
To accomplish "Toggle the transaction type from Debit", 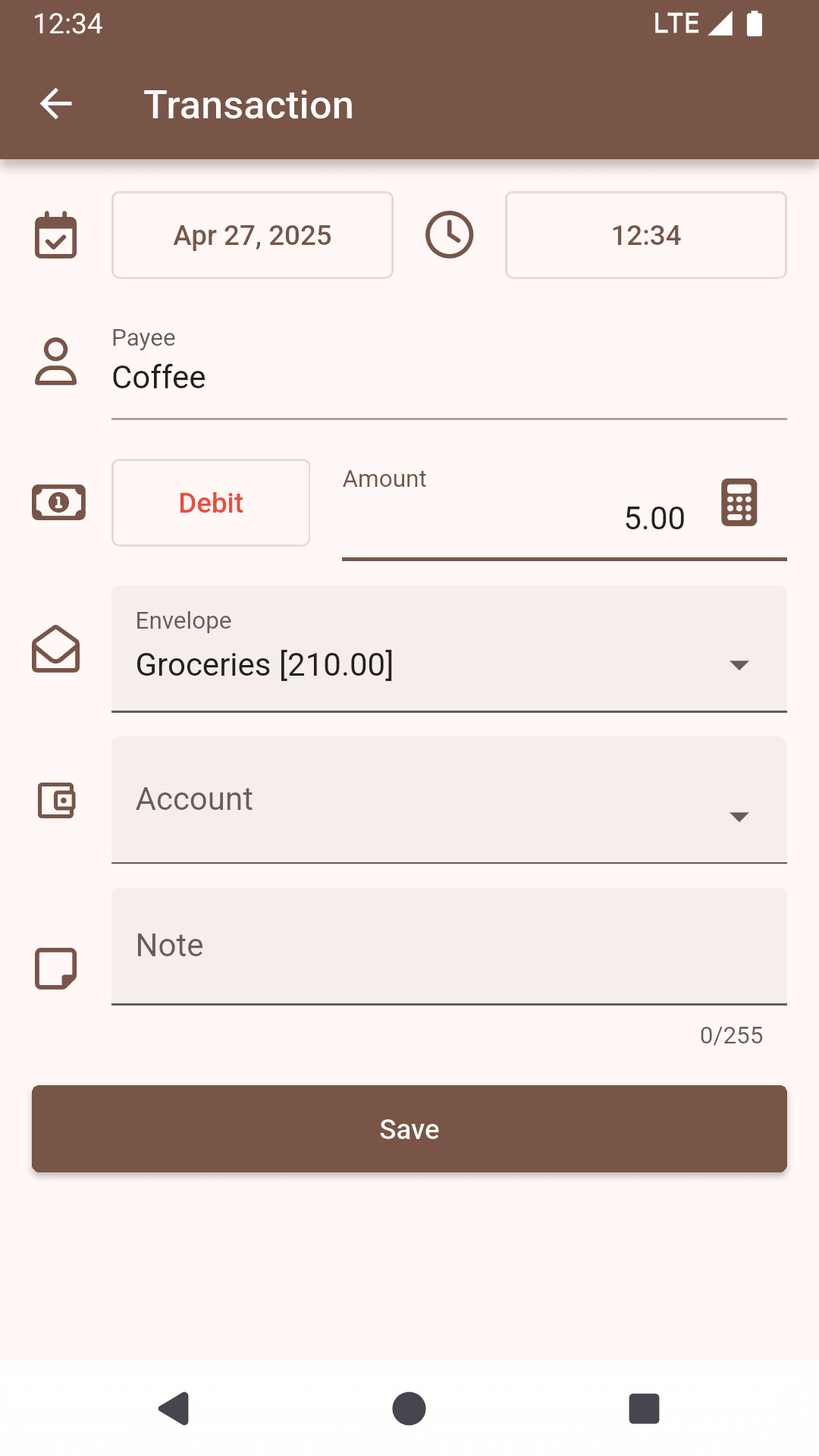I will click(210, 503).
